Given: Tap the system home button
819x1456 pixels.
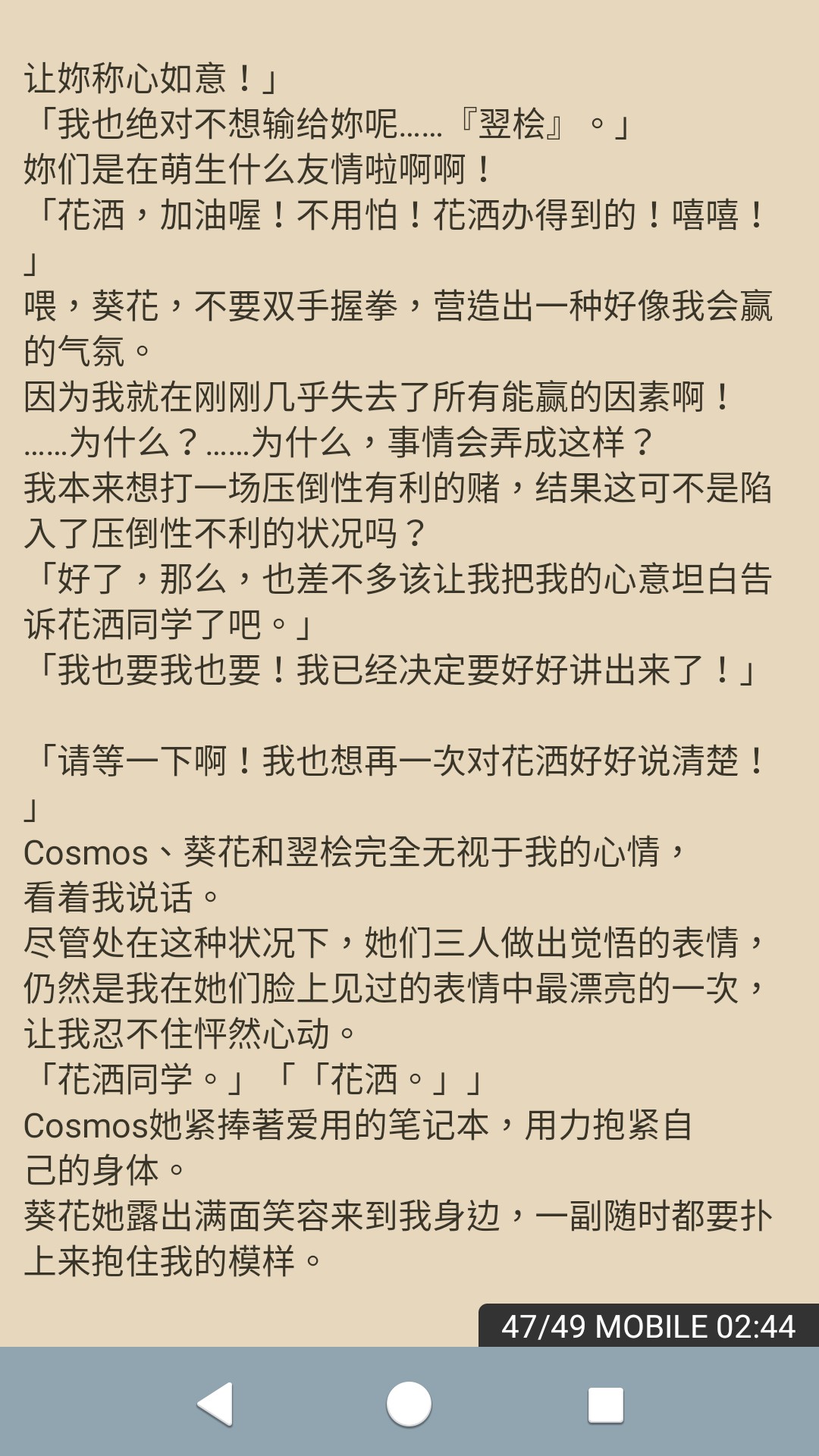Looking at the screenshot, I should click(409, 1404).
